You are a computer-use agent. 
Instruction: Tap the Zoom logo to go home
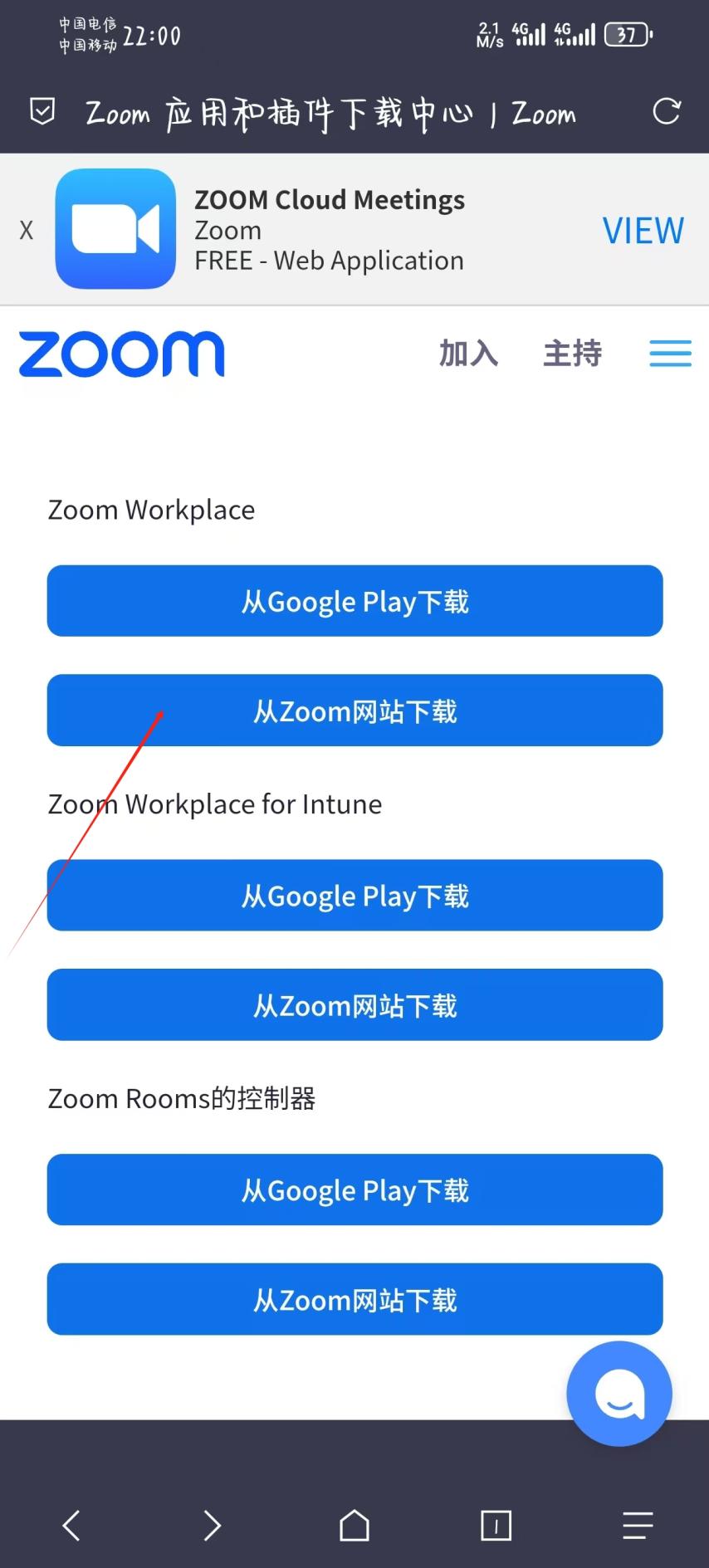click(122, 354)
